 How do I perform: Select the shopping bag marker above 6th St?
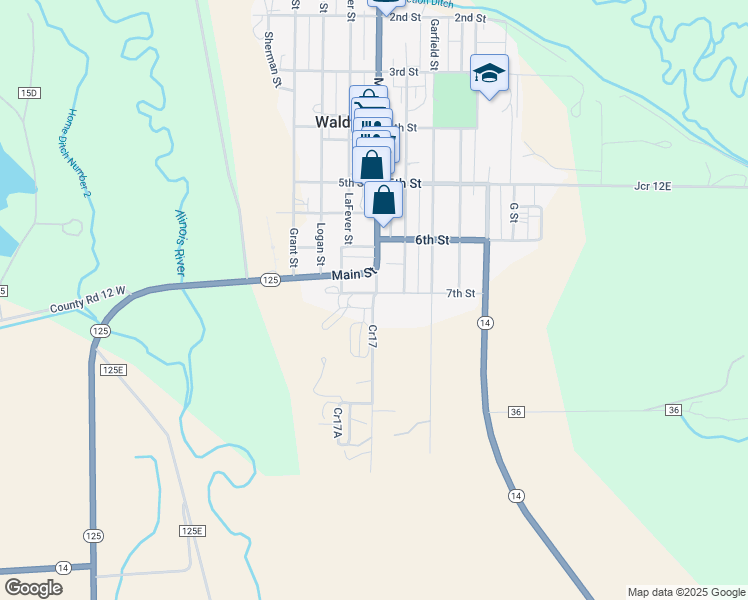(383, 200)
